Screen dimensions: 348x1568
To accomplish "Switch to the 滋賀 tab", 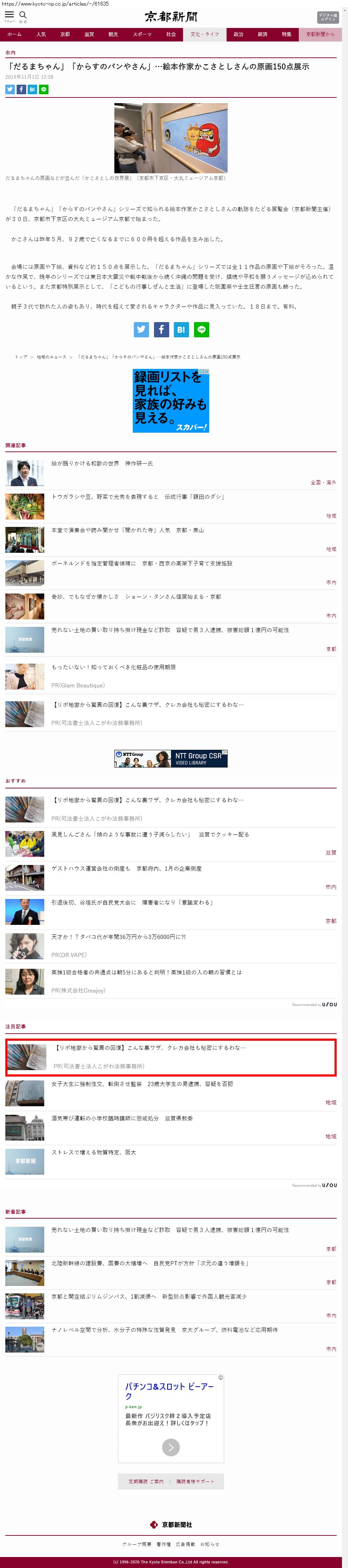I will point(89,35).
